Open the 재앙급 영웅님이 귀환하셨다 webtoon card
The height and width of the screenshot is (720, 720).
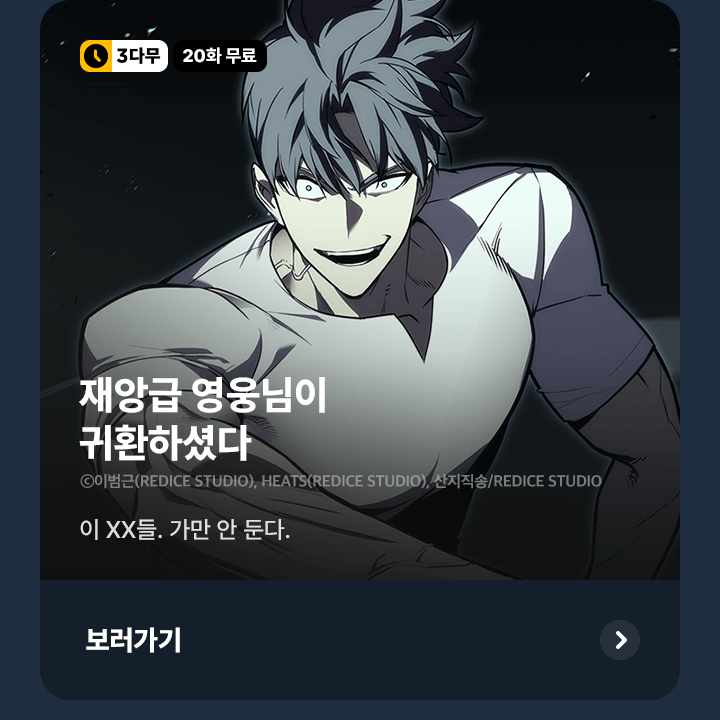360,300
